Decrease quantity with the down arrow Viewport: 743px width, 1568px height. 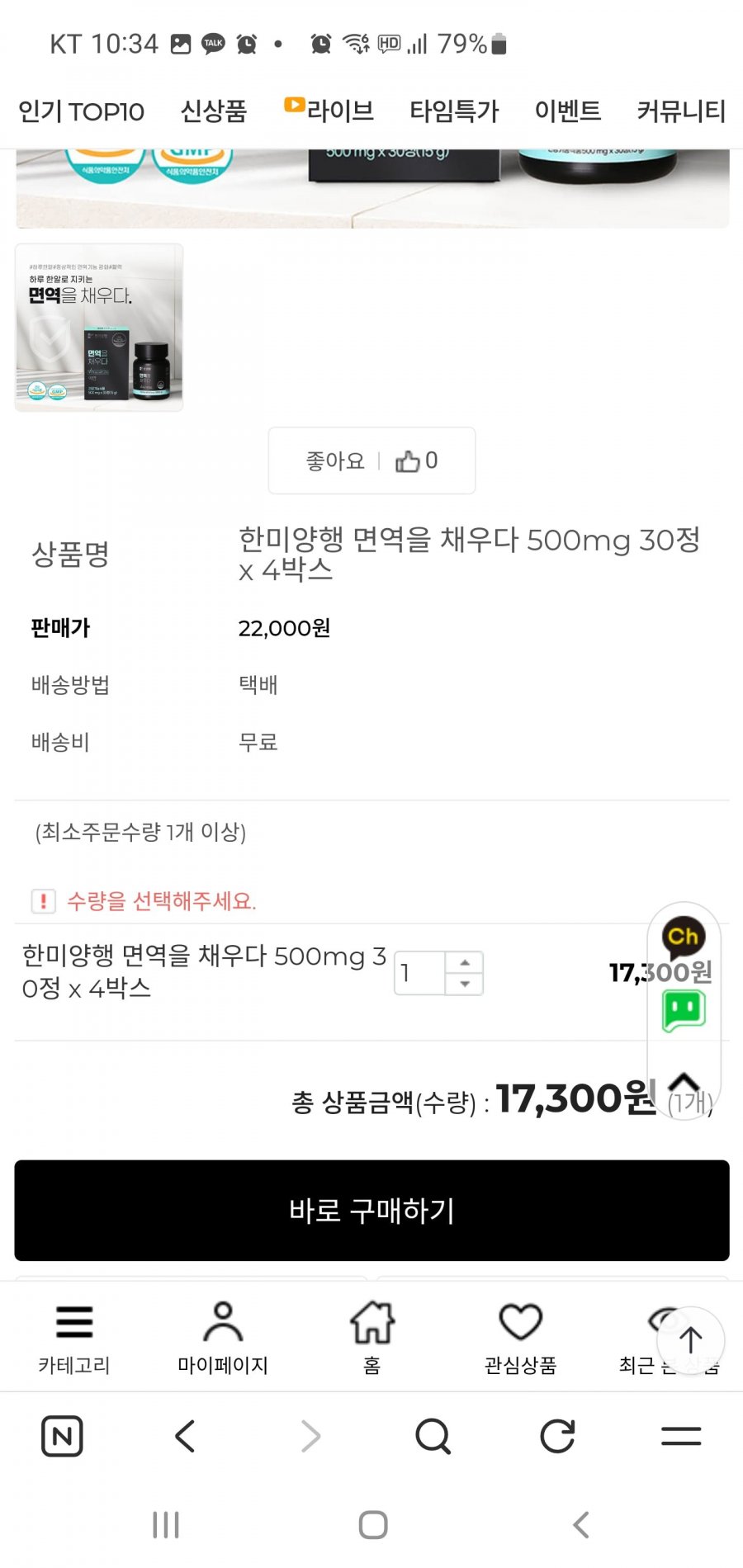pyautogui.click(x=465, y=984)
